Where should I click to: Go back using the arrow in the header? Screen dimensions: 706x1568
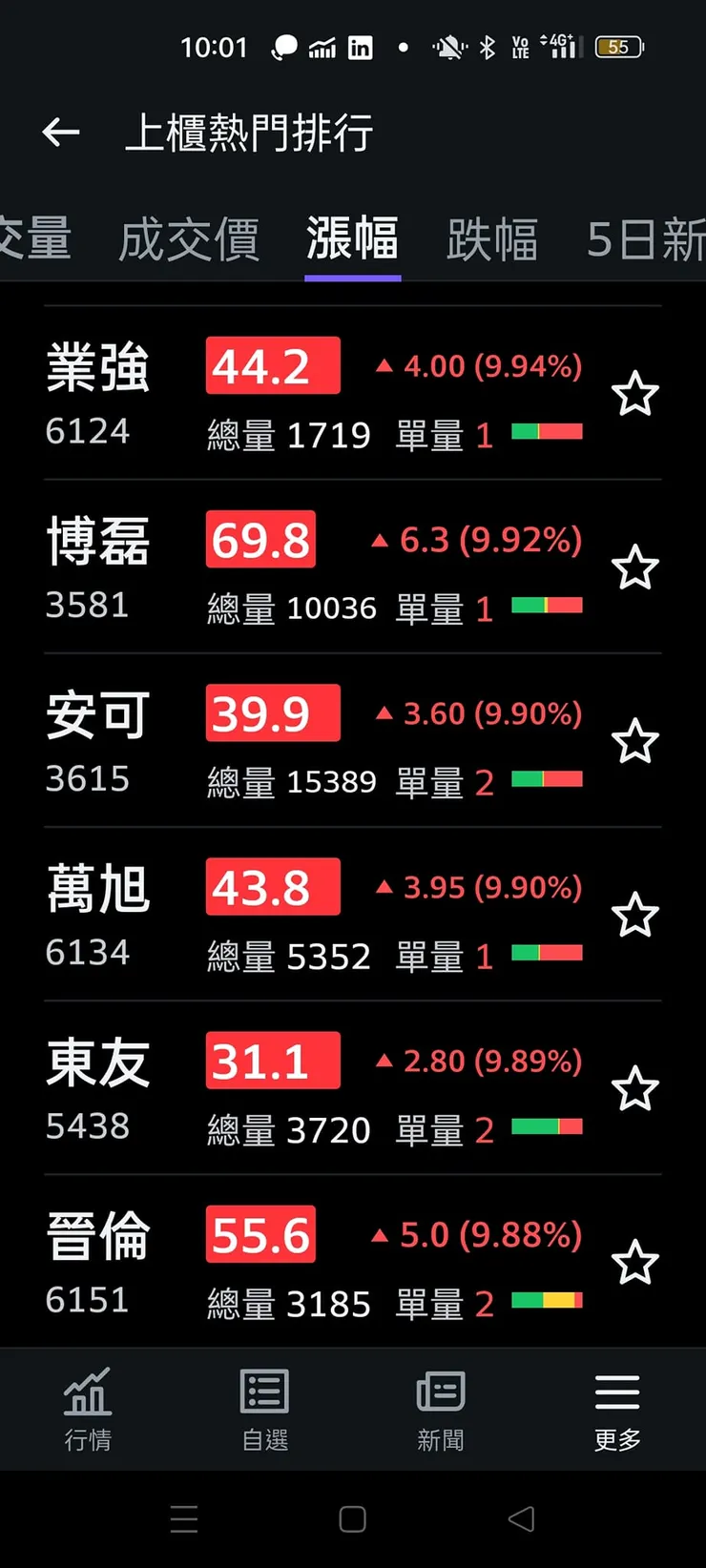[x=61, y=132]
